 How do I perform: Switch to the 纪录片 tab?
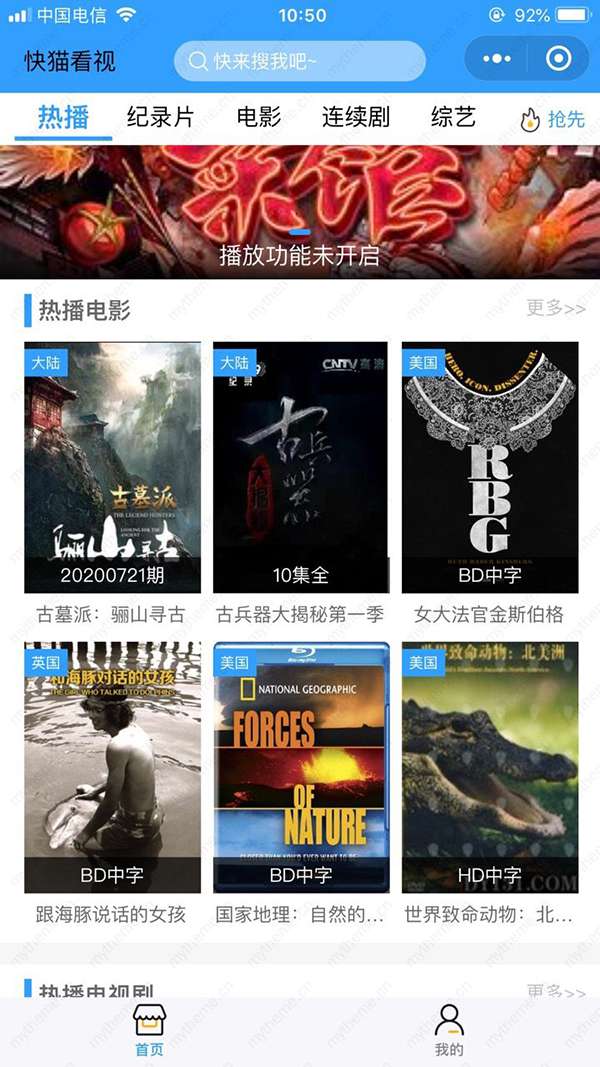click(x=160, y=117)
